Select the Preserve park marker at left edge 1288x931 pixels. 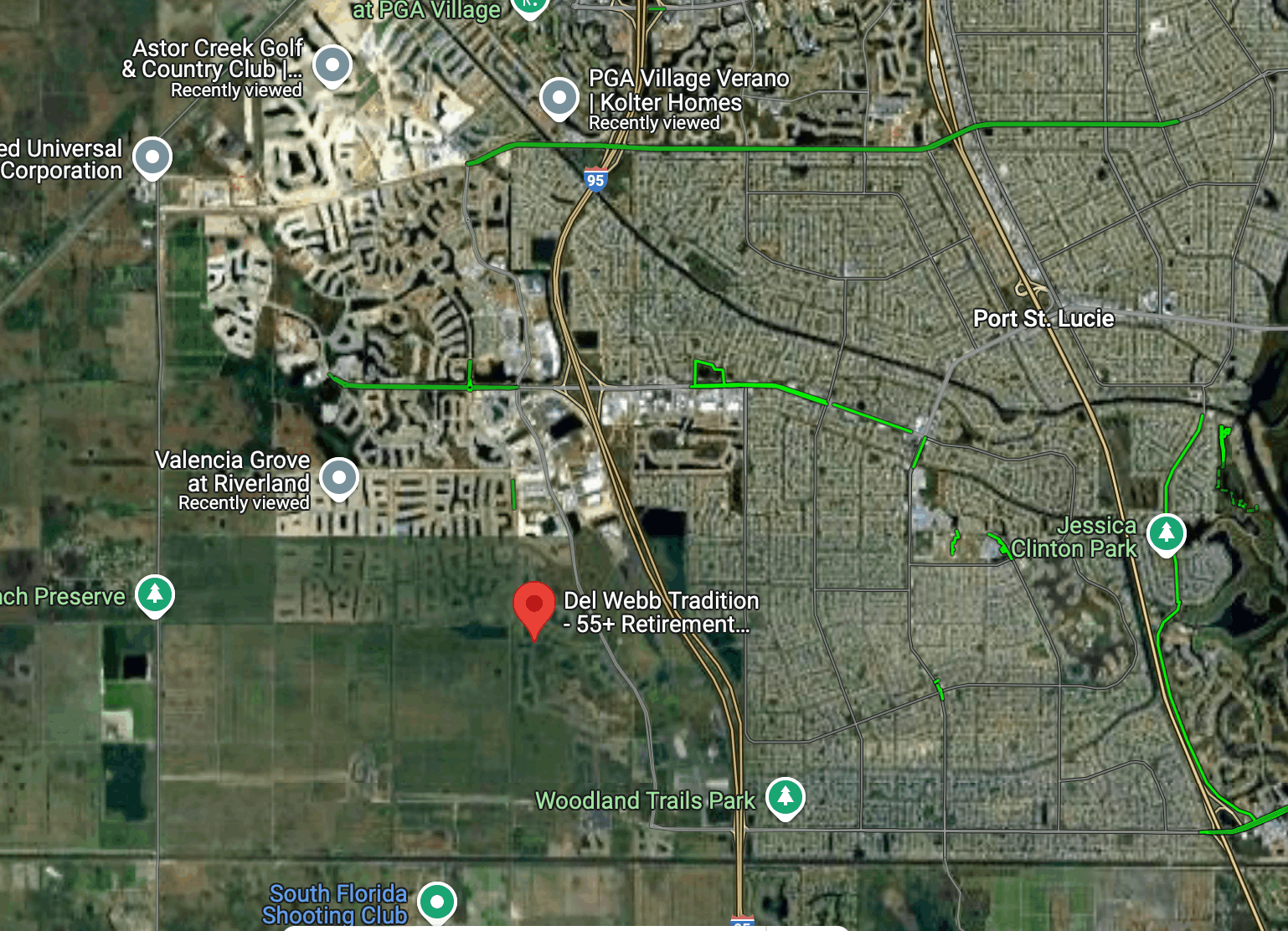pos(155,595)
